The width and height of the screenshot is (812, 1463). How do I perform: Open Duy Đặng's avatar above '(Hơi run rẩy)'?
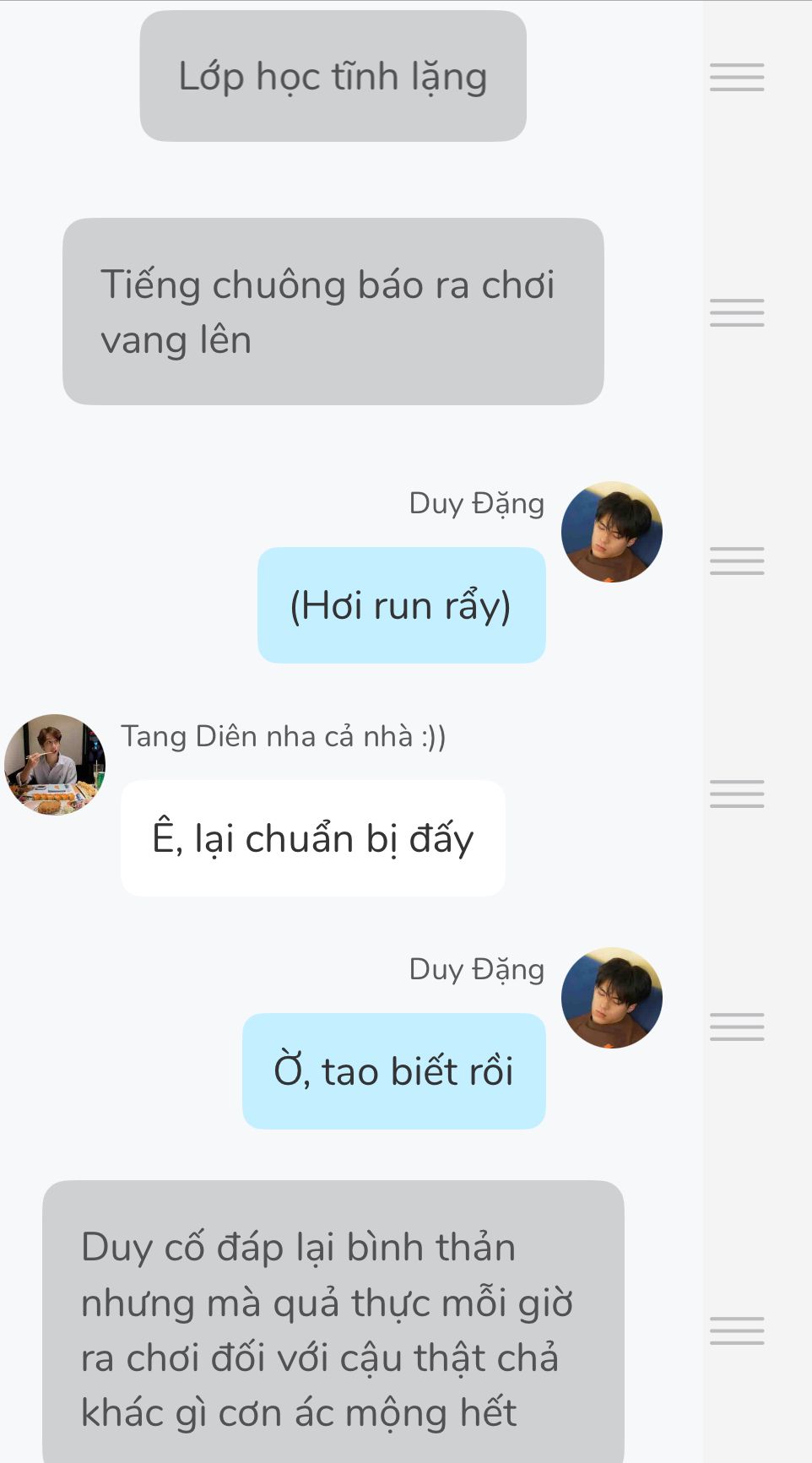point(611,532)
